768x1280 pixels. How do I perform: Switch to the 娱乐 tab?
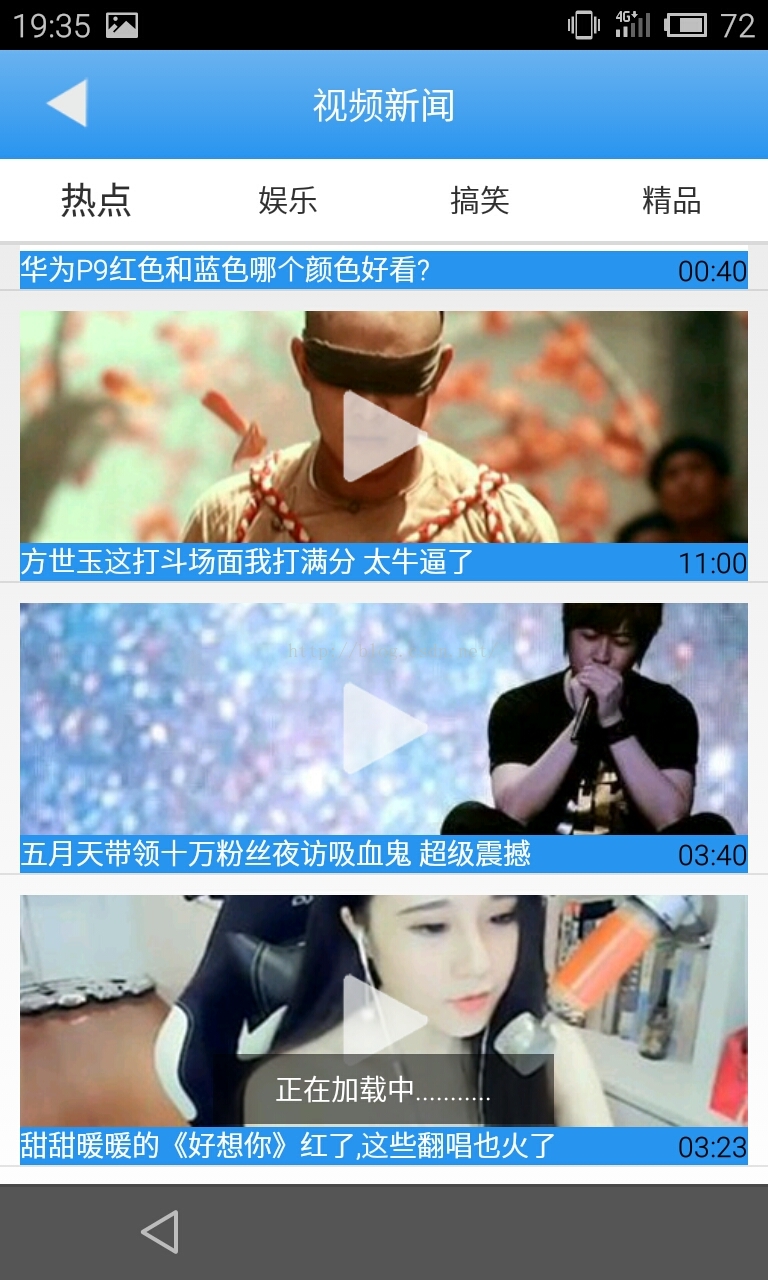pyautogui.click(x=288, y=200)
